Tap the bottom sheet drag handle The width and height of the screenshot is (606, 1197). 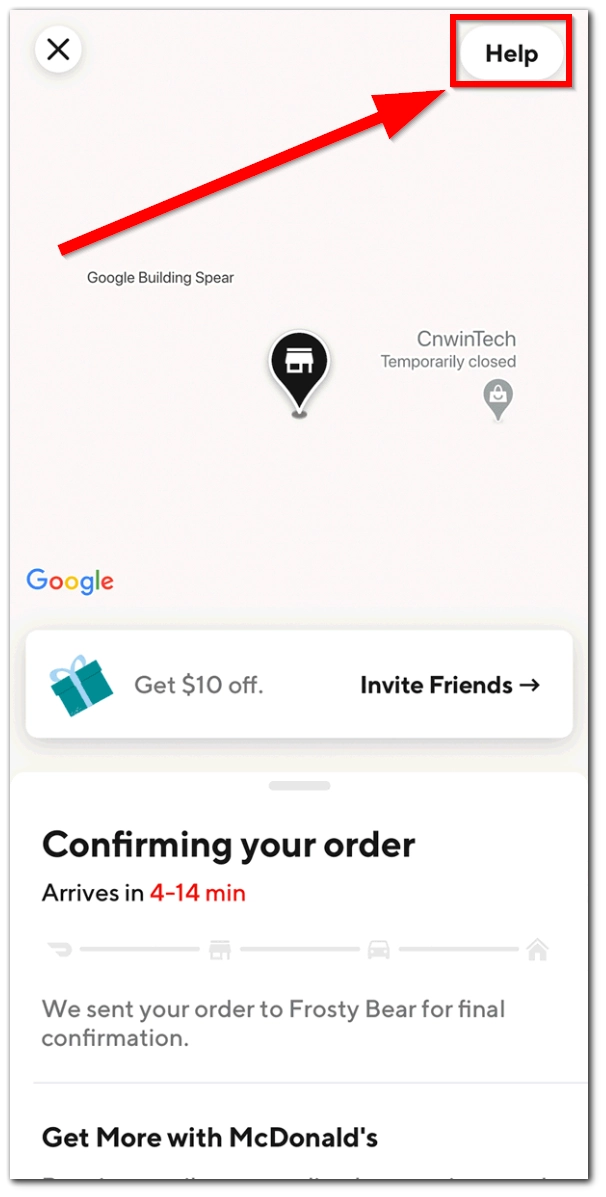(x=300, y=785)
